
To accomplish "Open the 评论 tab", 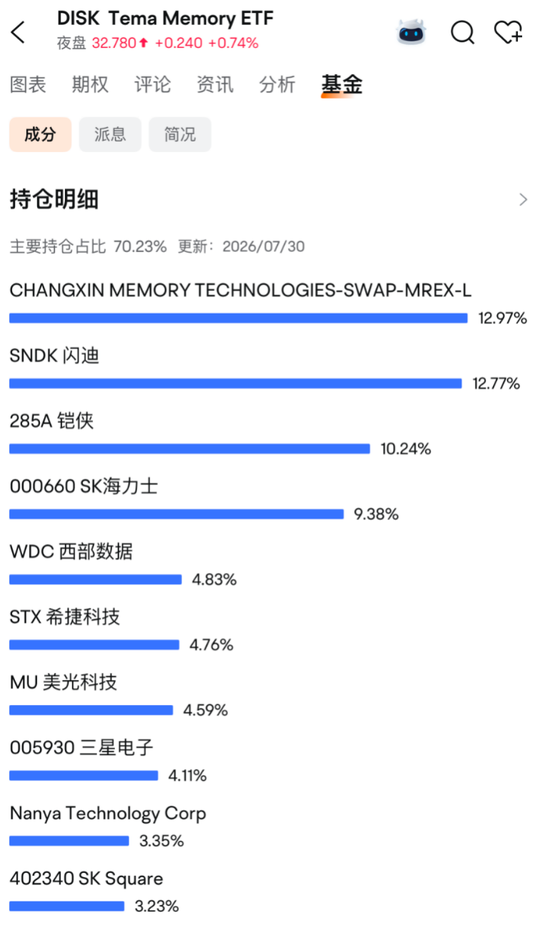I will (152, 85).
